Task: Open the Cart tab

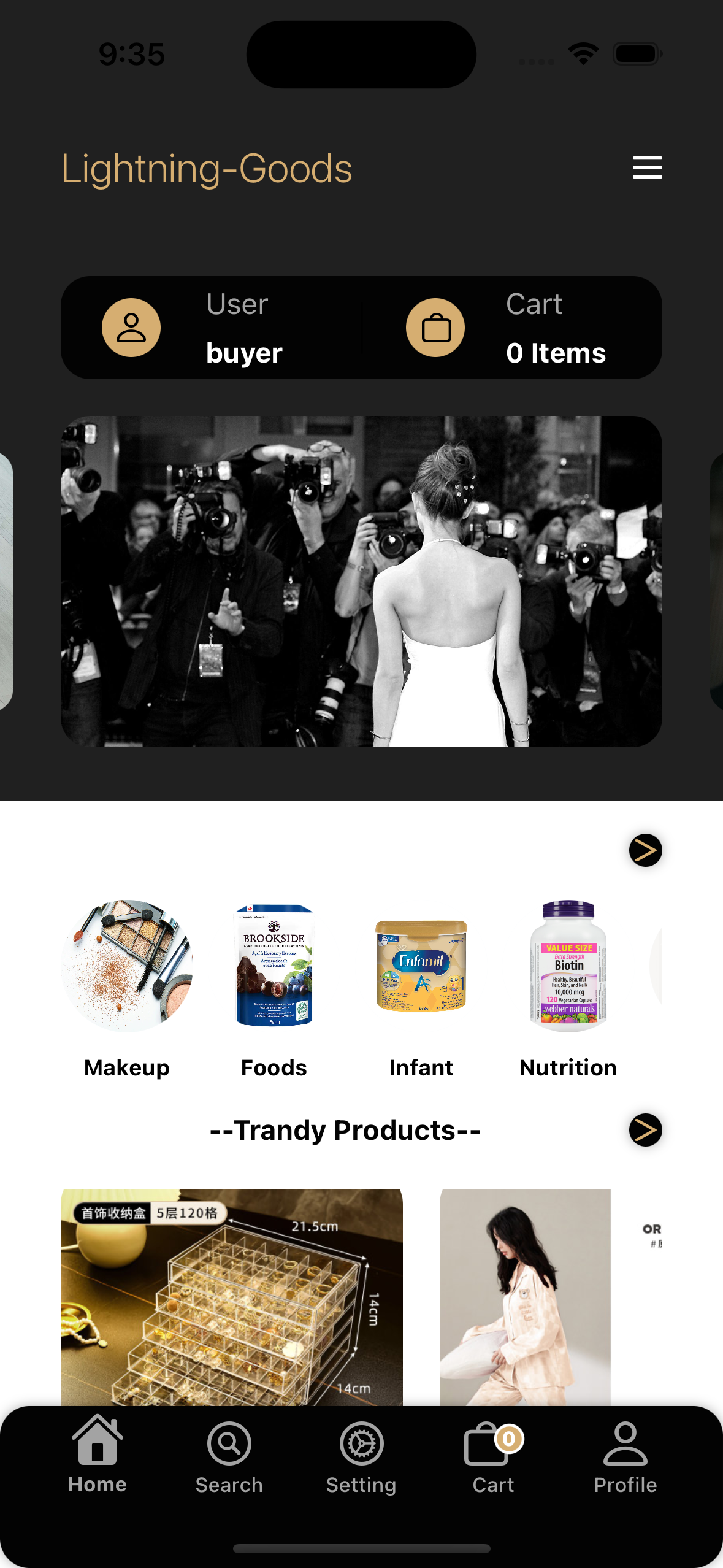Action: point(493,1457)
